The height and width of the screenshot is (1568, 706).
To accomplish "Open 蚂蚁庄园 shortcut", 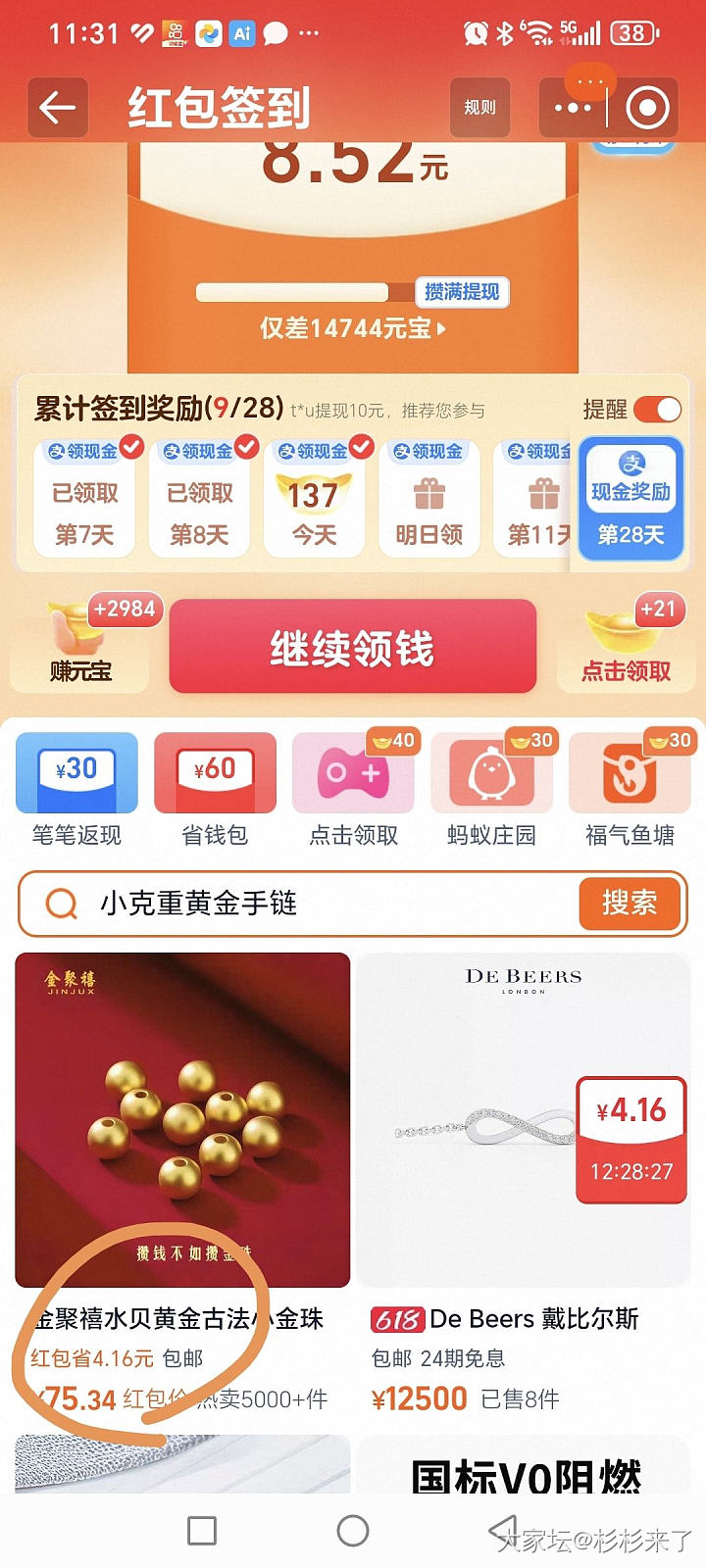I will point(491,789).
